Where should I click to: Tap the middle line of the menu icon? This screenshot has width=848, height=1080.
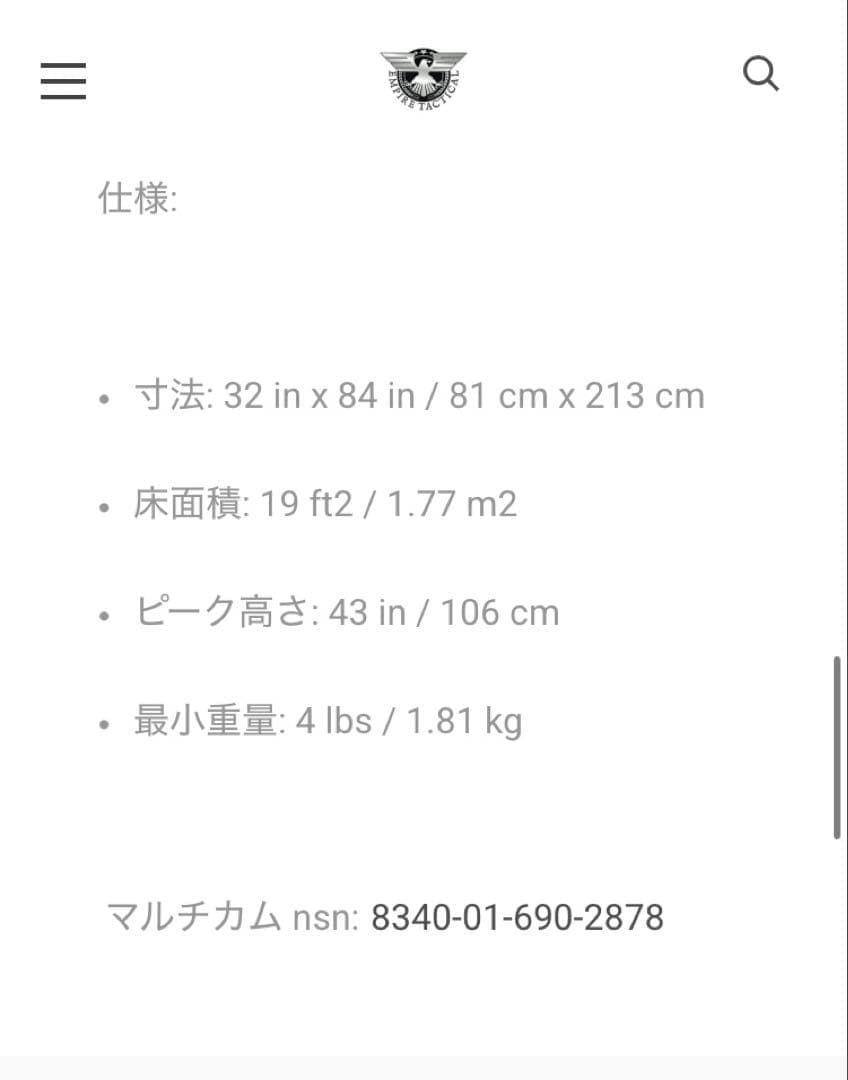[x=62, y=82]
